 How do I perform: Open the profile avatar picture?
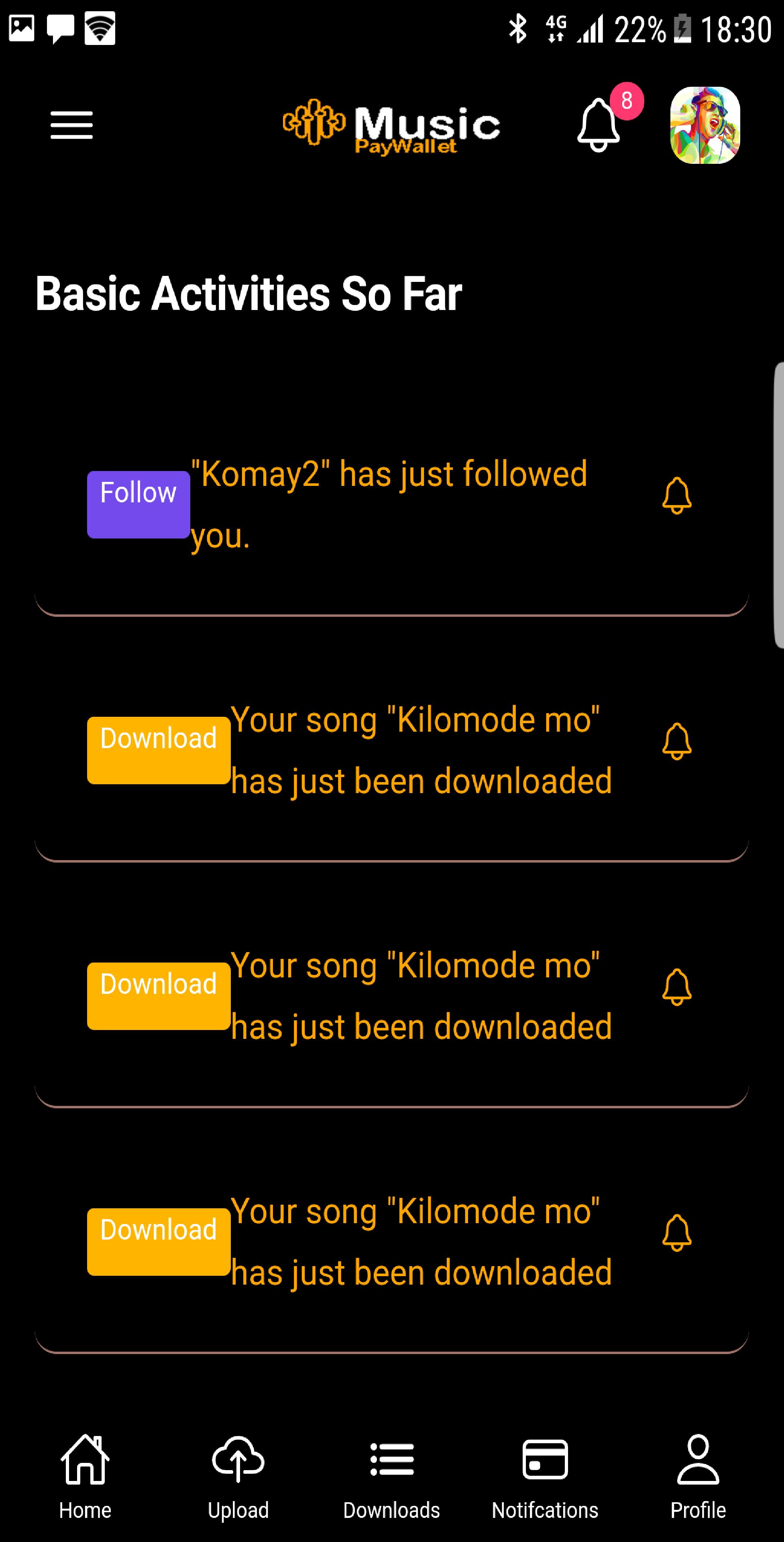coord(705,125)
